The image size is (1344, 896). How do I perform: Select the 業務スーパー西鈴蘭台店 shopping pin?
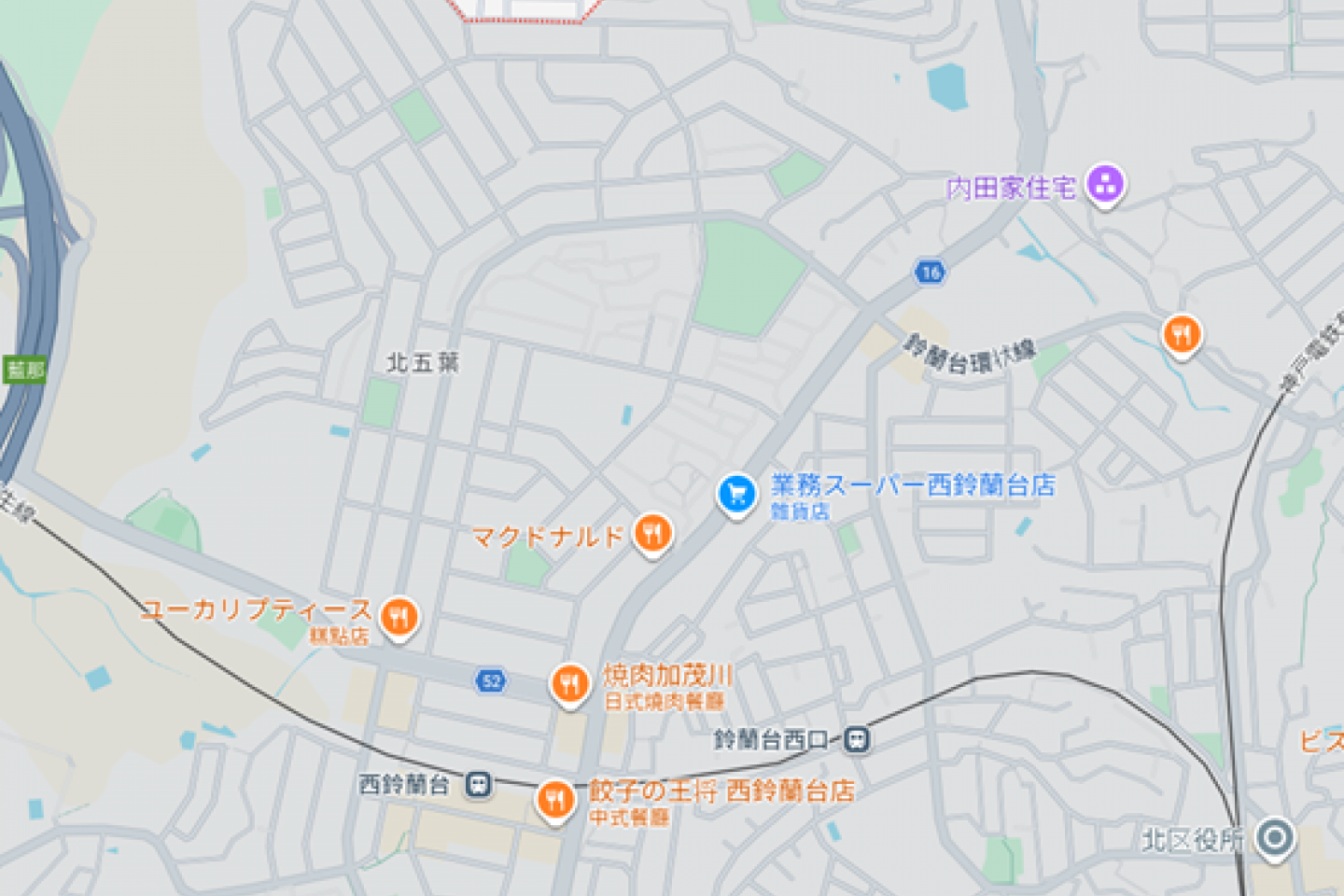tap(736, 495)
